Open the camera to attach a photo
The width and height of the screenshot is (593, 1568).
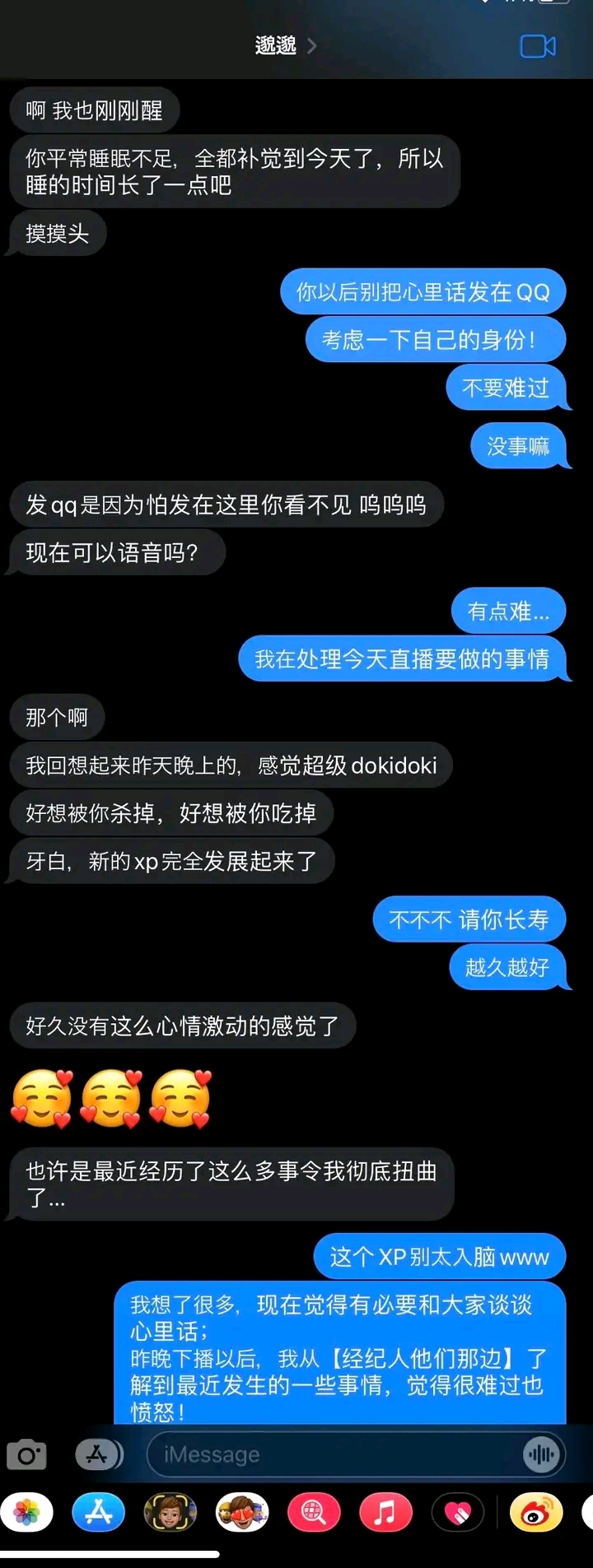click(x=27, y=1454)
